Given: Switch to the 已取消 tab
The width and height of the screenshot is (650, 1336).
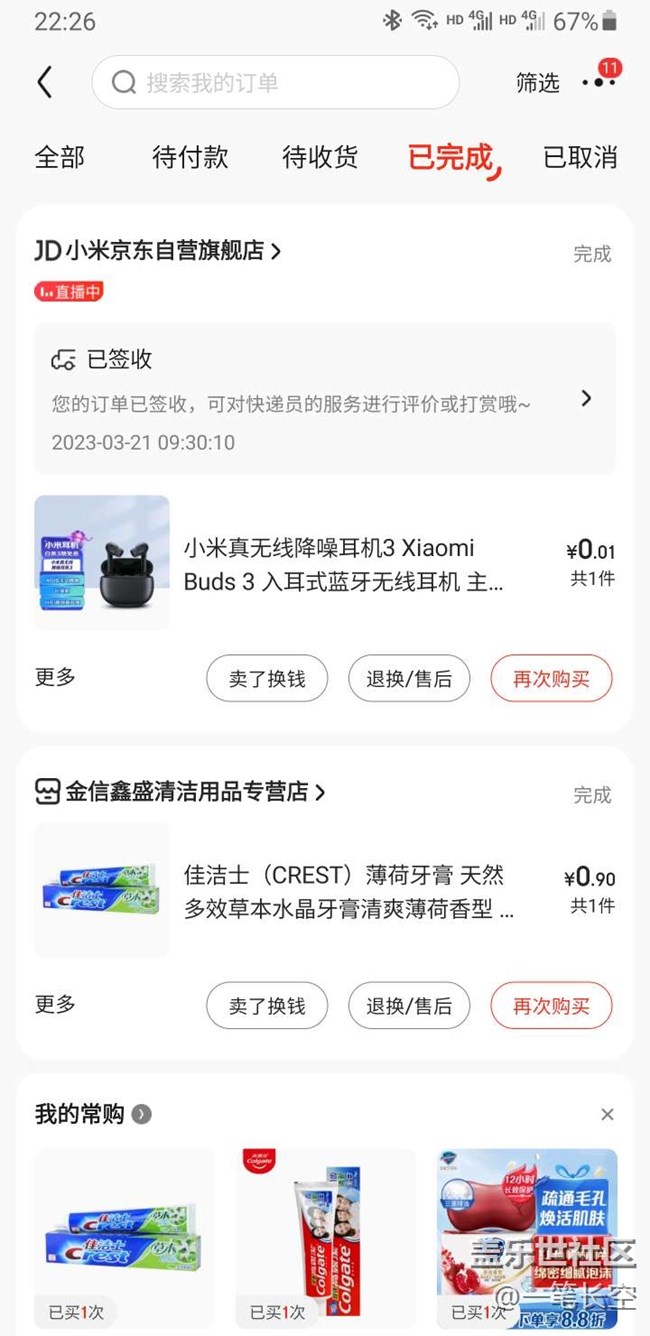Looking at the screenshot, I should (x=580, y=157).
